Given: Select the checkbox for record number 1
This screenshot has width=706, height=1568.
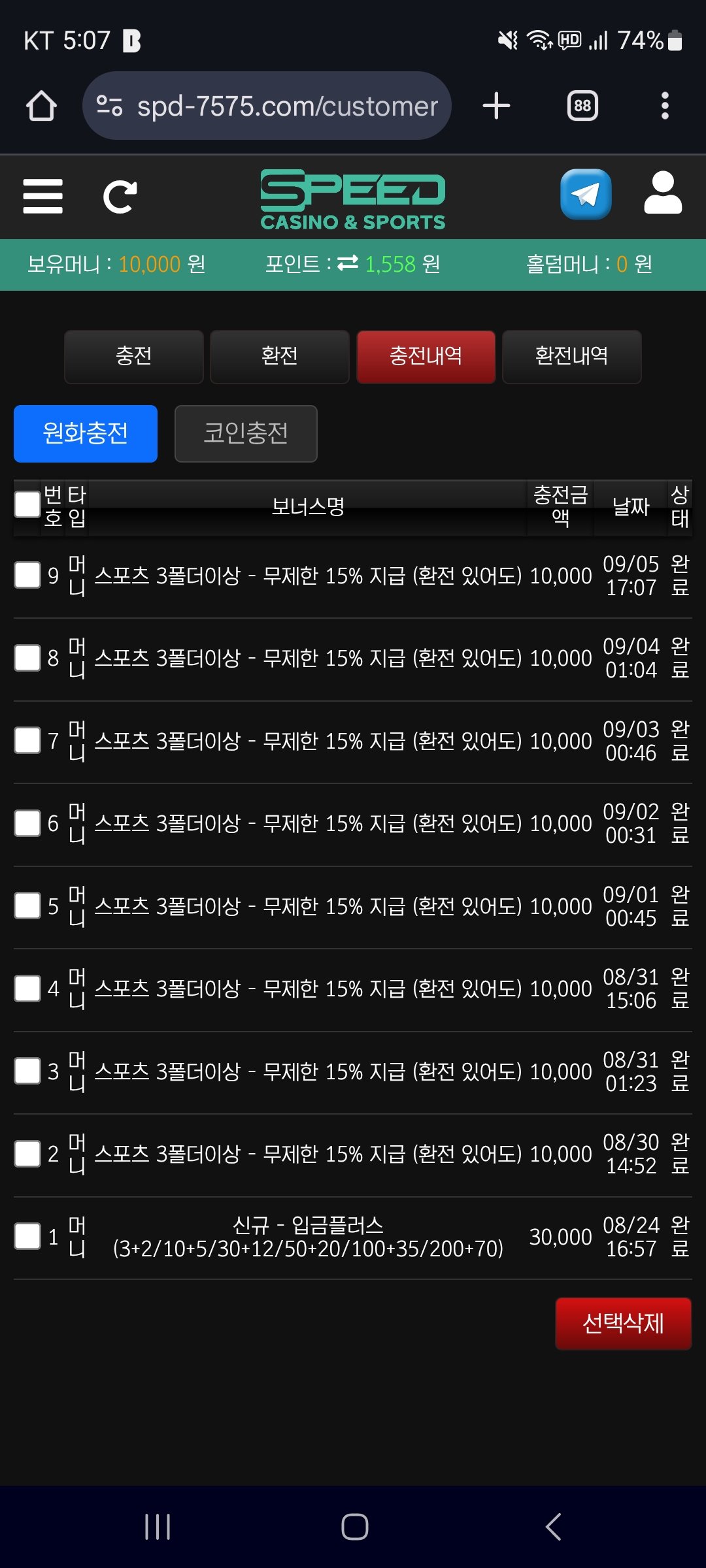Looking at the screenshot, I should point(27,1236).
